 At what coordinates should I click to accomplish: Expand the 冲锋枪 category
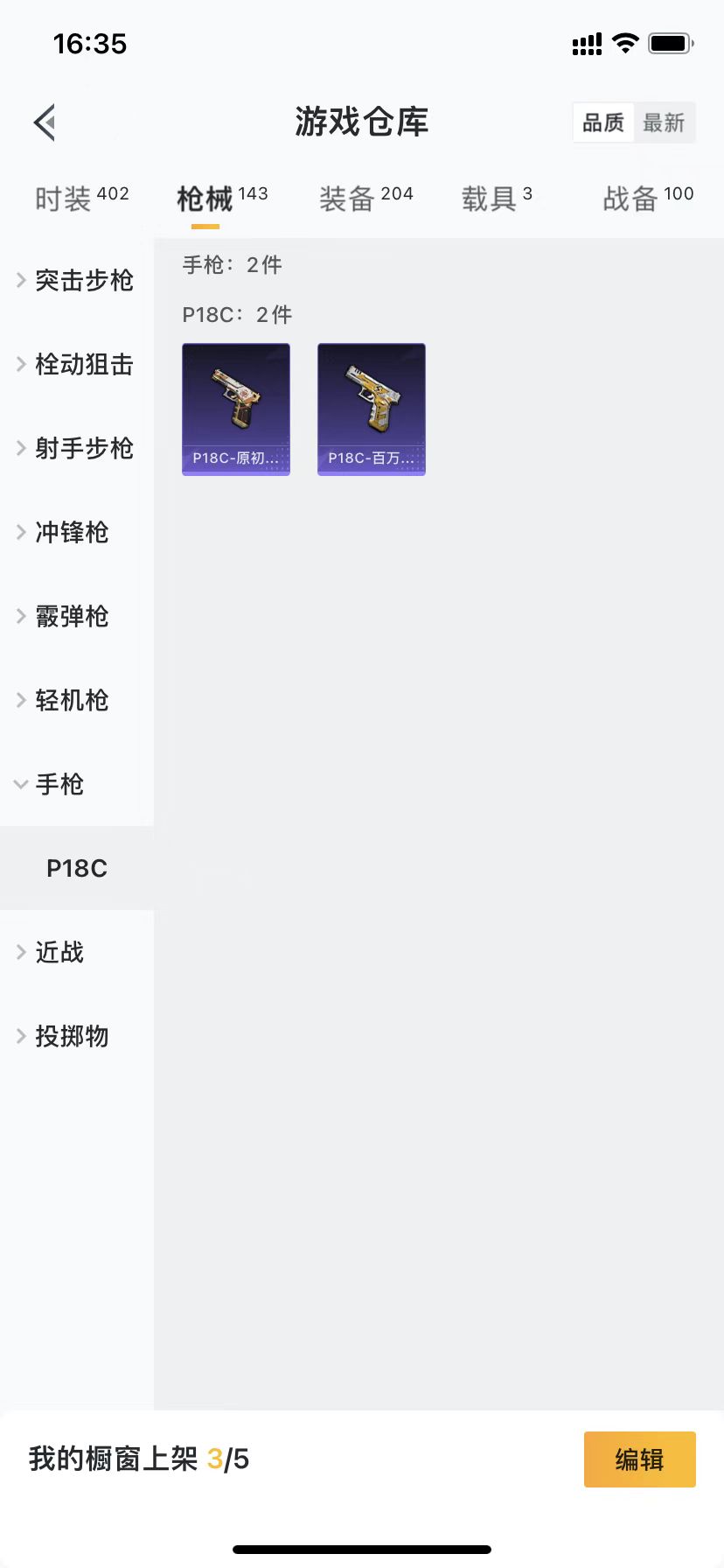pyautogui.click(x=66, y=532)
